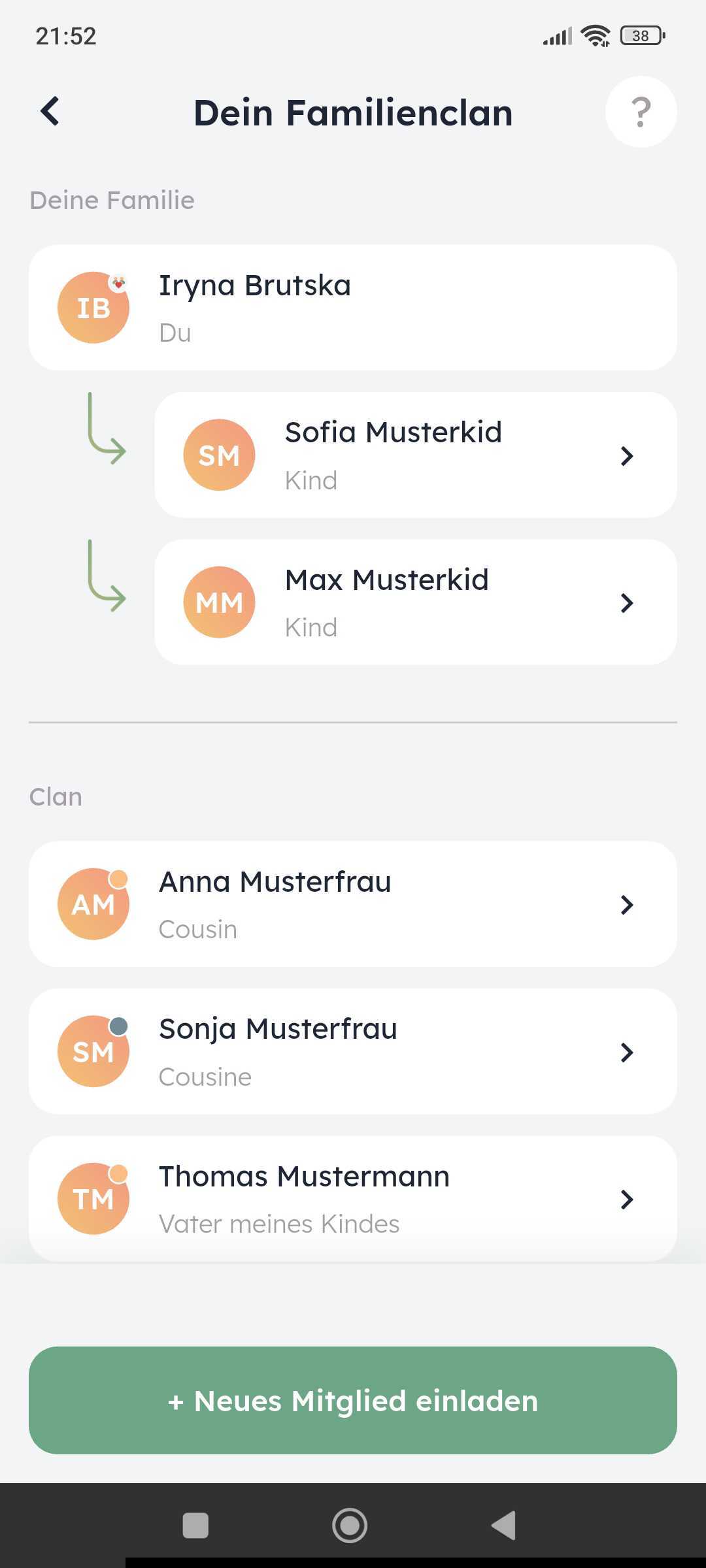Open clan member Anna Musterfrau
The image size is (706, 1568).
tap(353, 904)
